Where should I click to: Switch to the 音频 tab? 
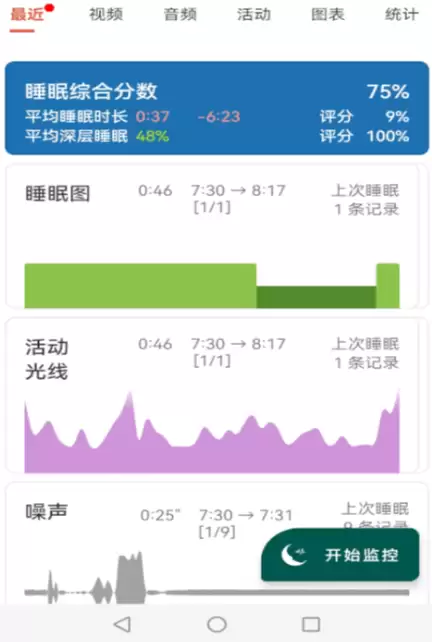tap(180, 15)
